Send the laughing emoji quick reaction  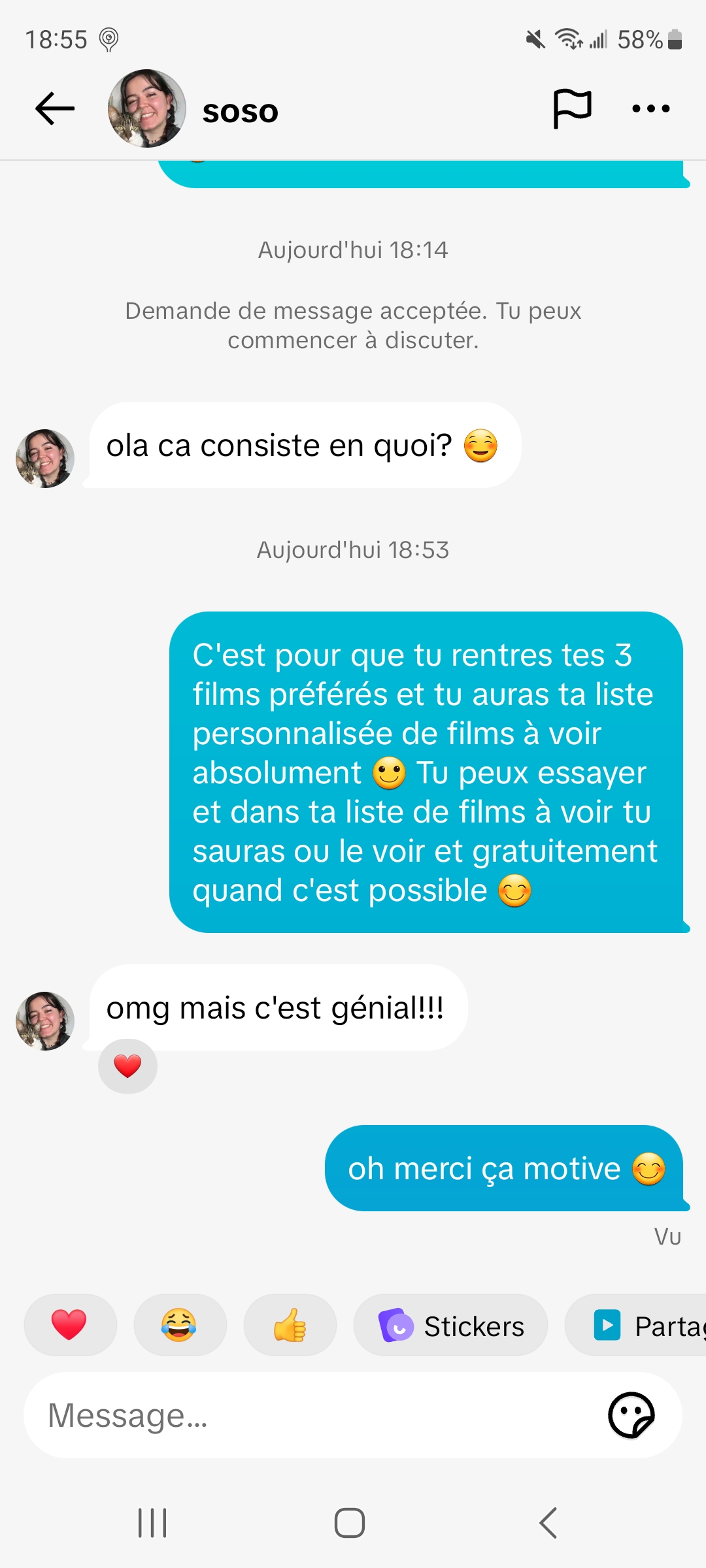[x=179, y=1326]
